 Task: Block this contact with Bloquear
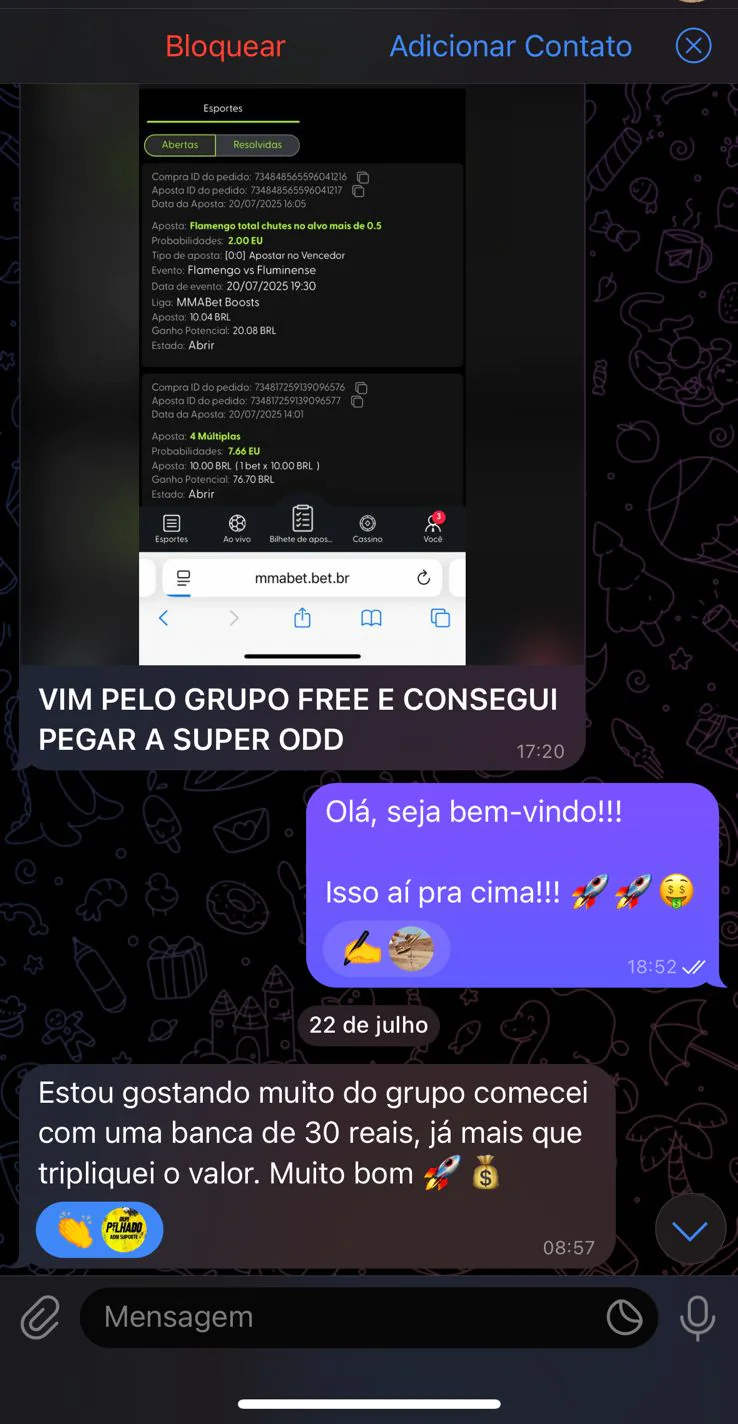point(225,46)
